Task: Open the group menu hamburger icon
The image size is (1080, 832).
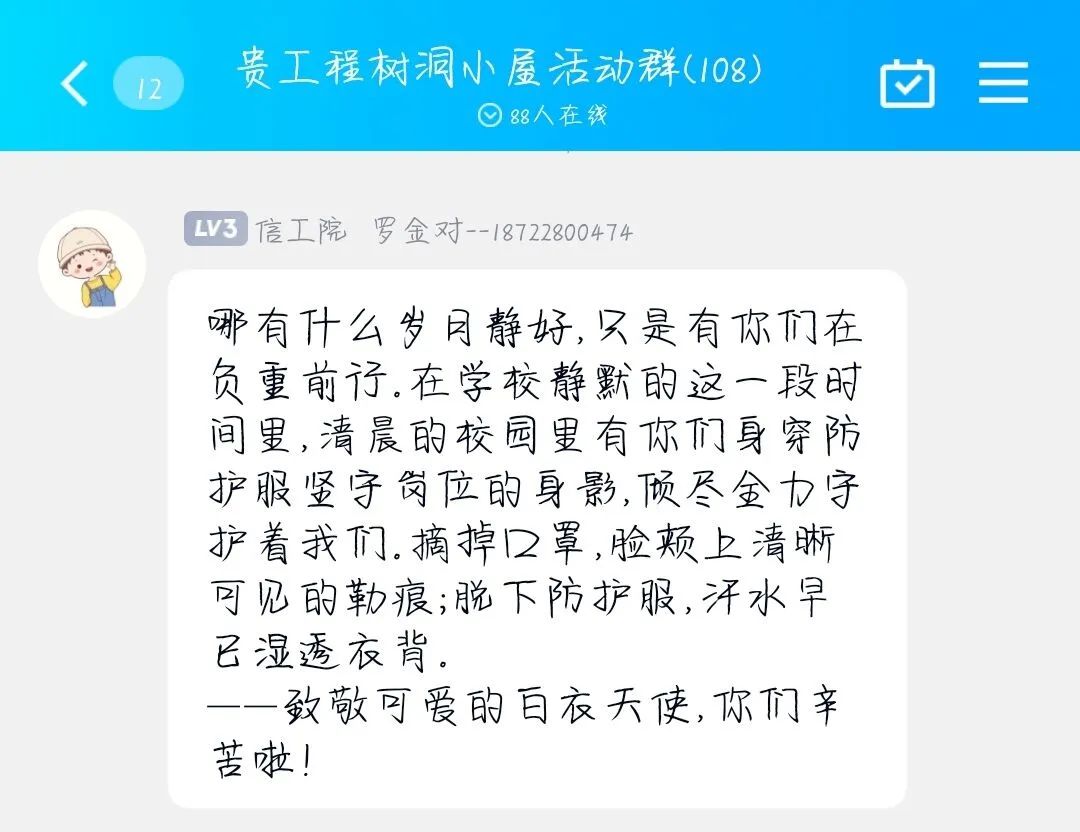Action: click(x=1003, y=83)
